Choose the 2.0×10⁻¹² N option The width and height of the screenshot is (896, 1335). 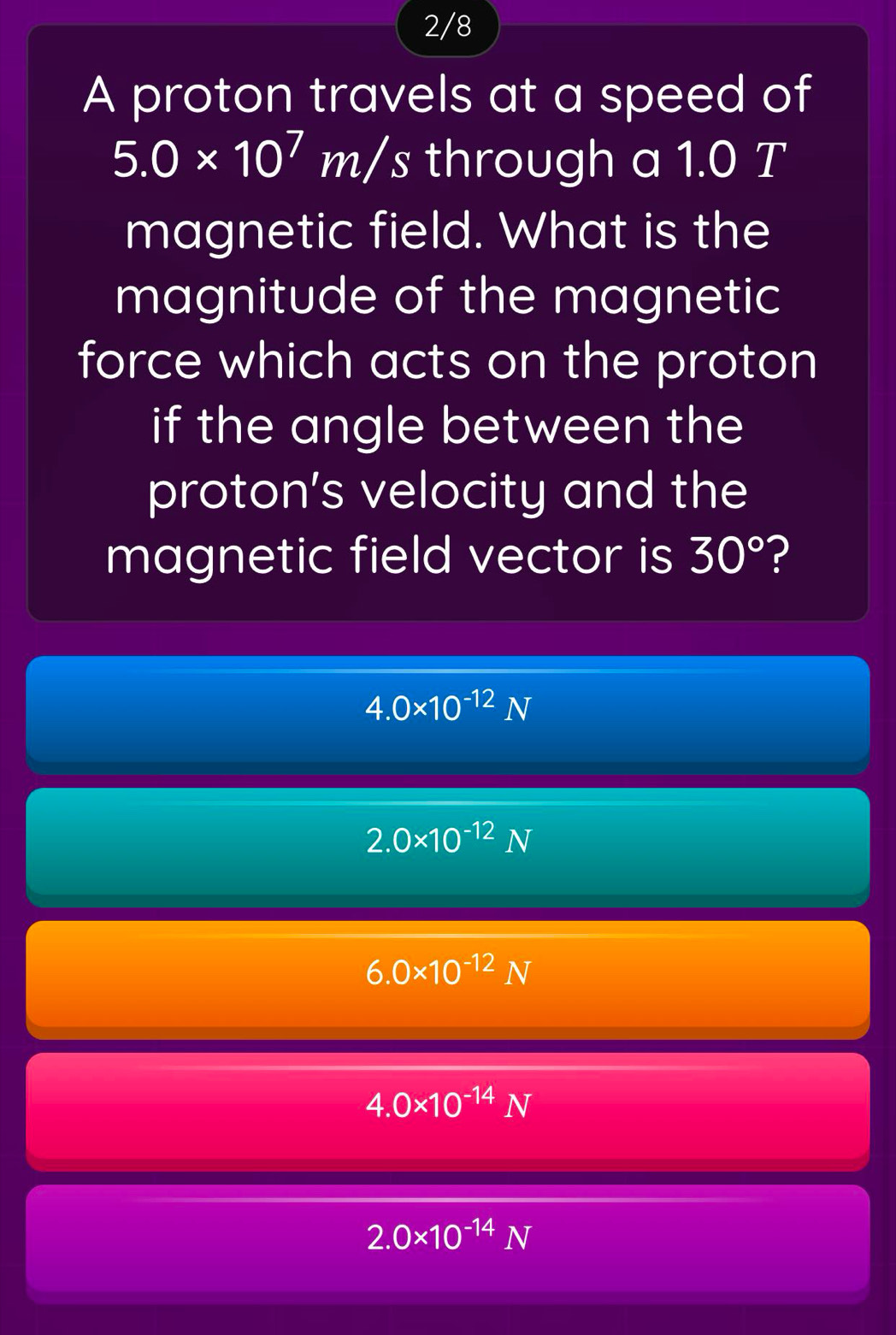[448, 842]
